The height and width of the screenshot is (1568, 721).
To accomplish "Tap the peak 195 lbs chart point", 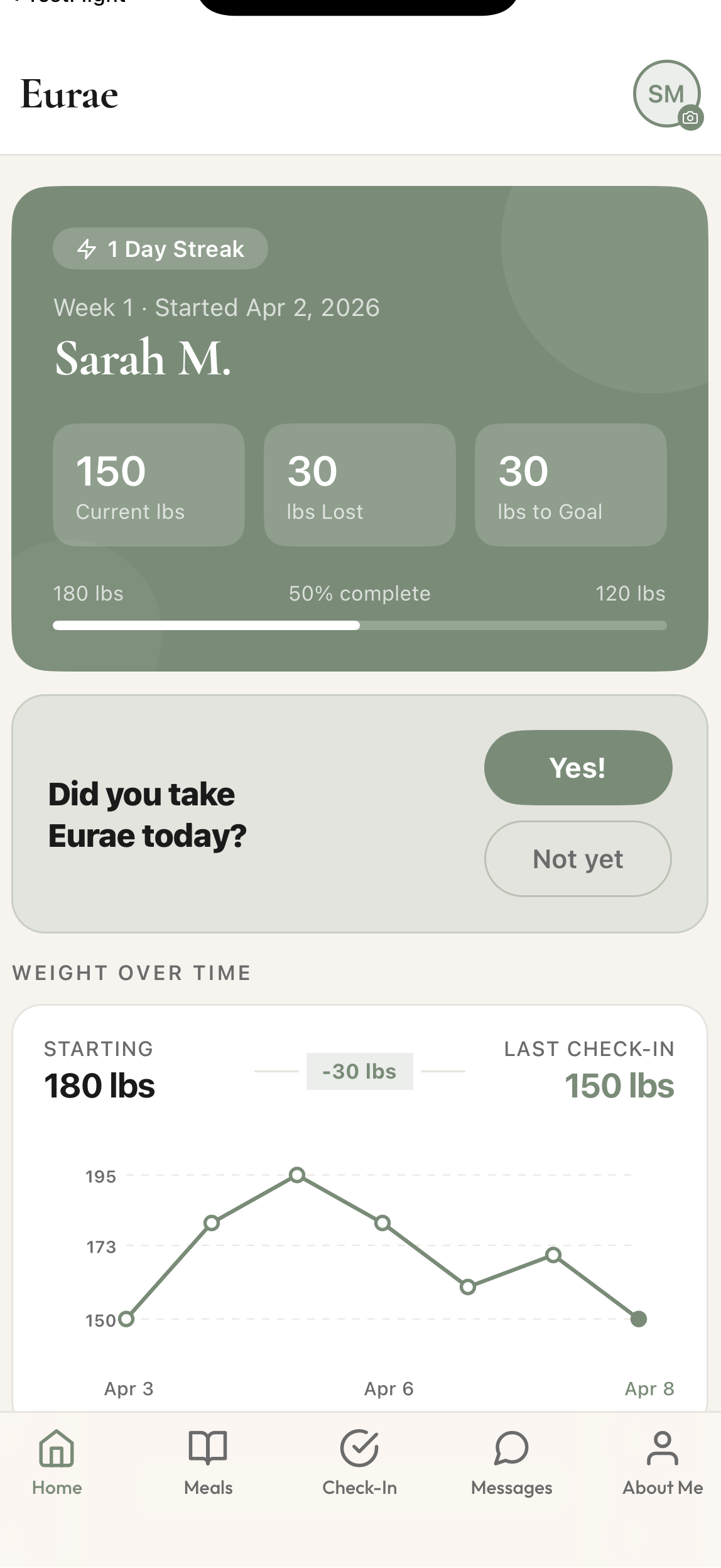I will point(296,1176).
